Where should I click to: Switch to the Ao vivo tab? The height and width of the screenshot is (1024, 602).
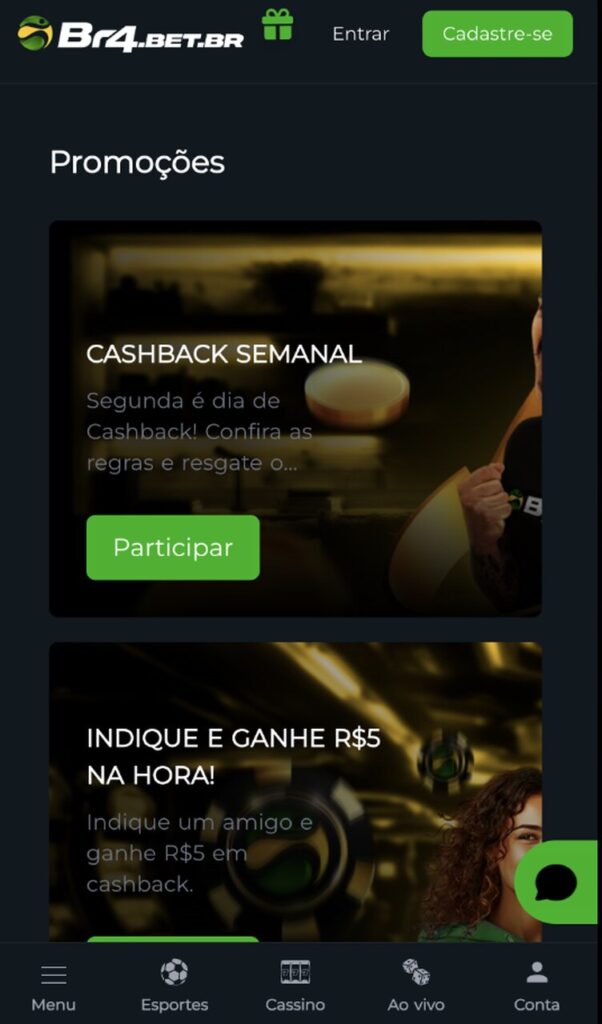[x=416, y=986]
